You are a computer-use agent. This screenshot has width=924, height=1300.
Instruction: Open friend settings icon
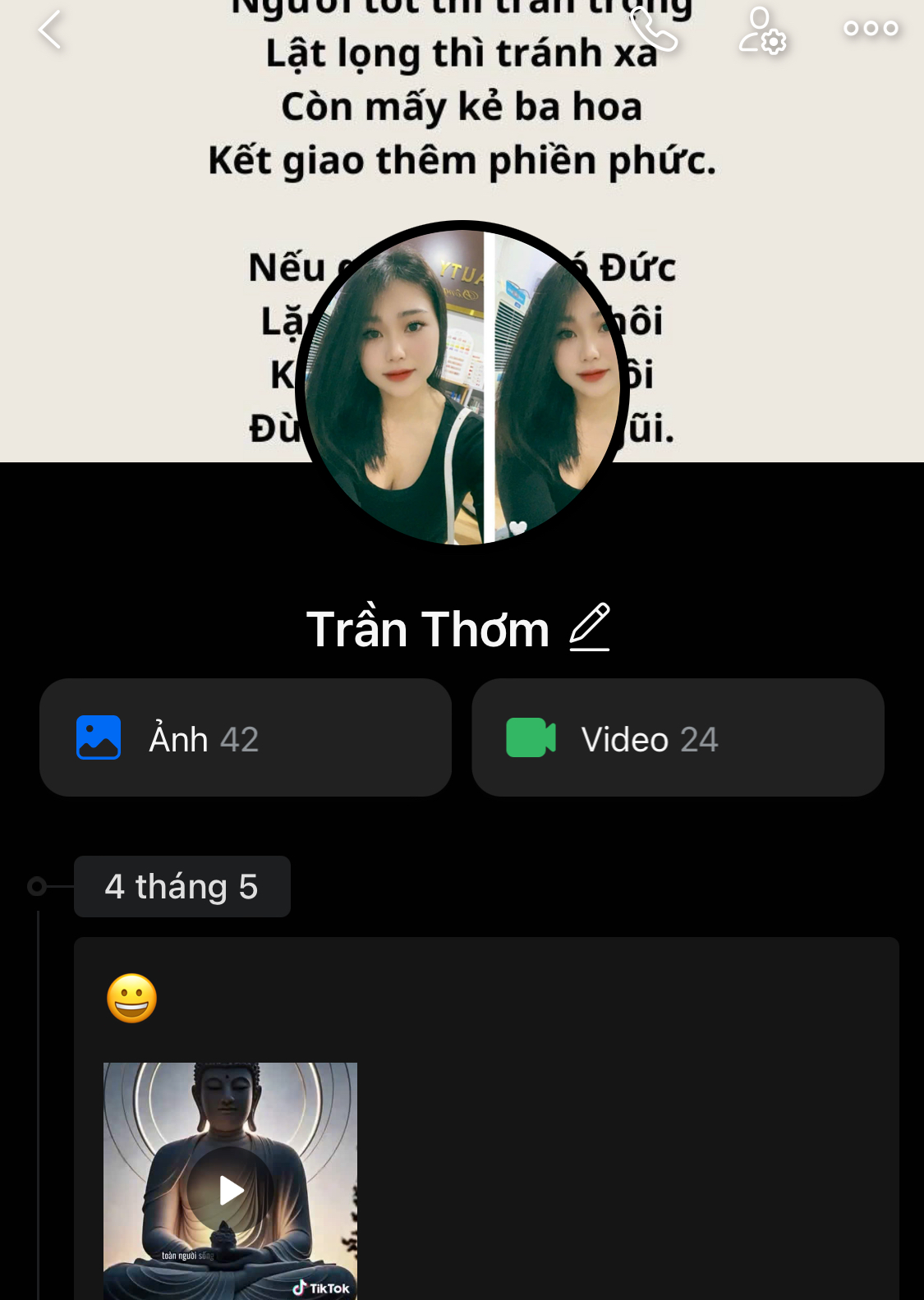[762, 30]
